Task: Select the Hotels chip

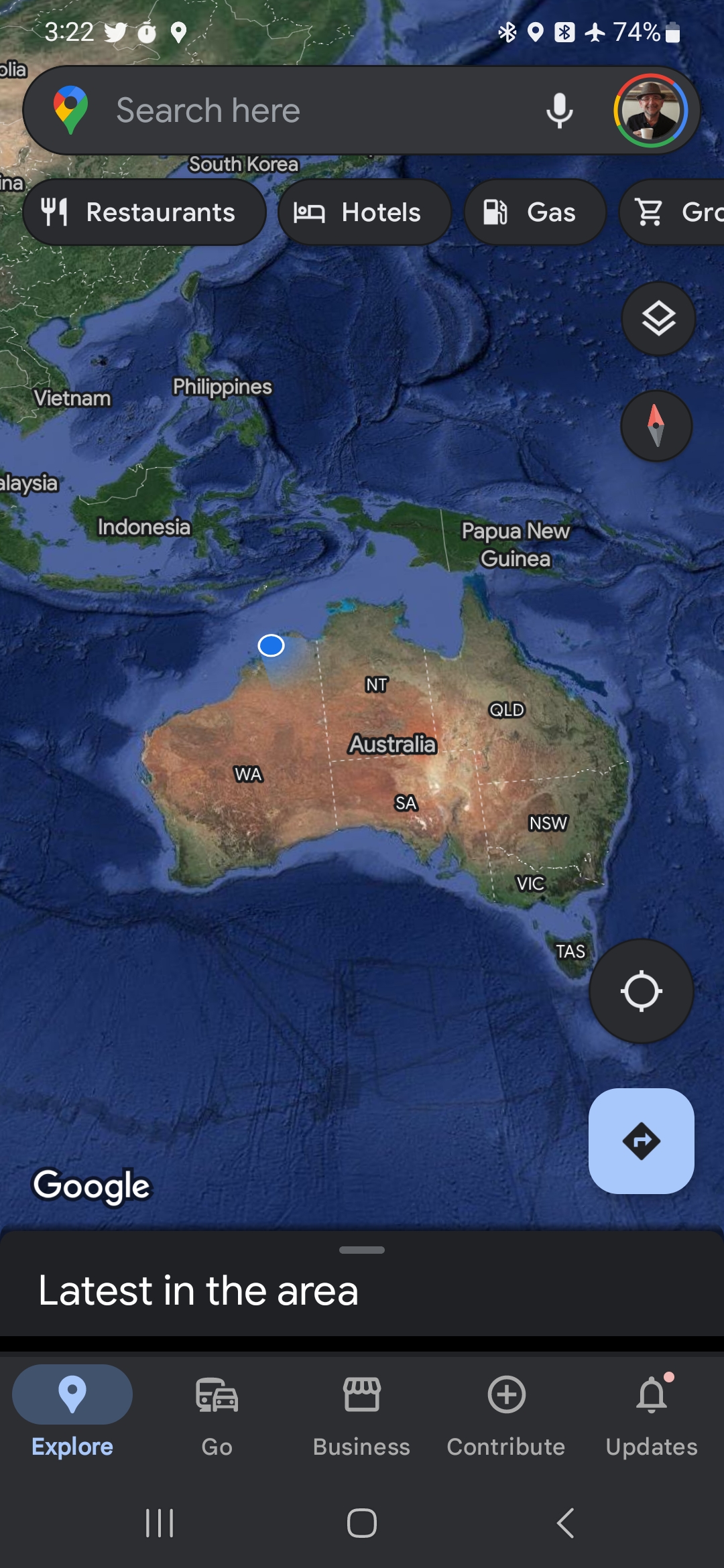Action: coord(365,212)
